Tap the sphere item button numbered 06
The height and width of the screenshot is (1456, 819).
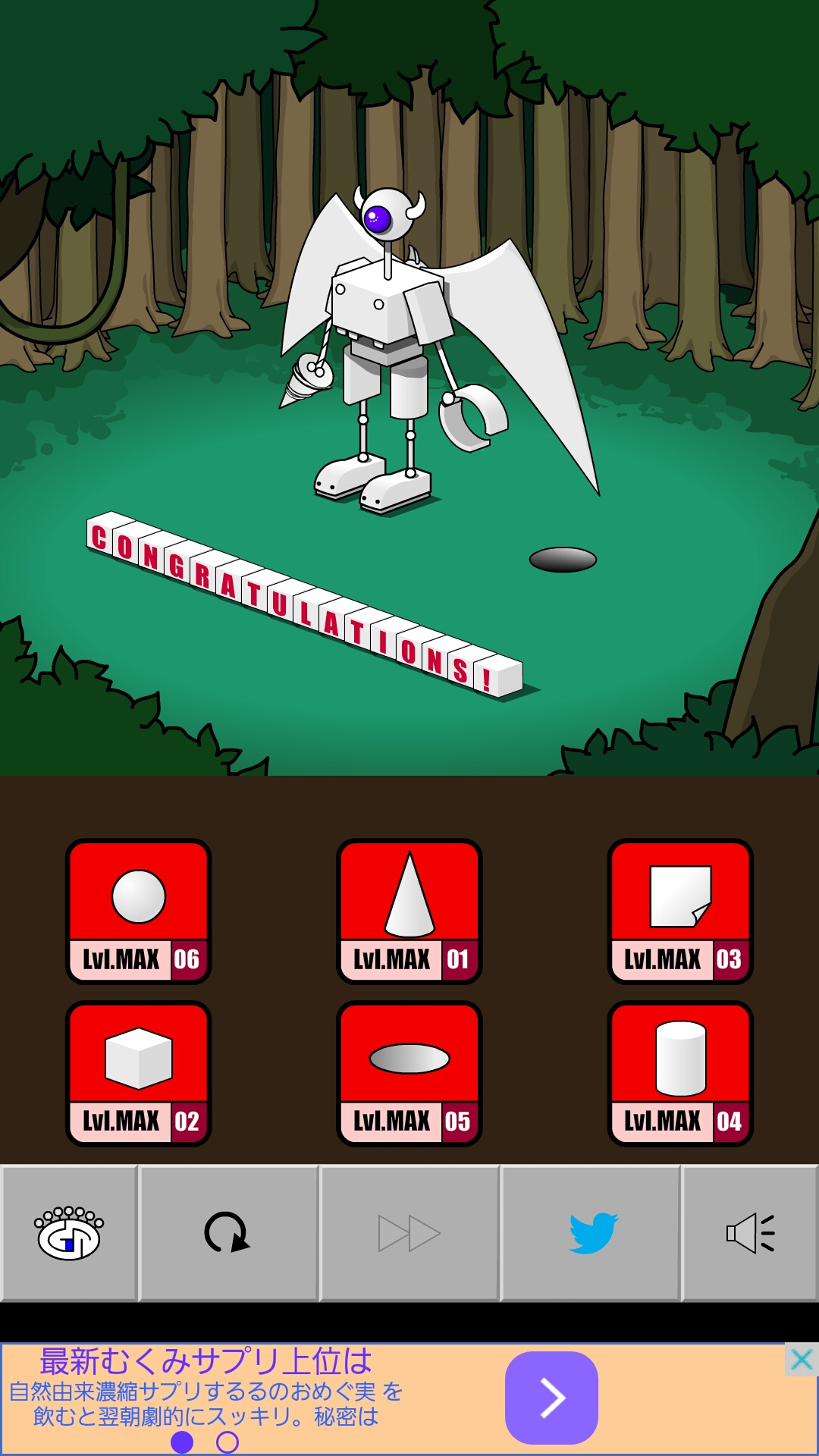[138, 911]
